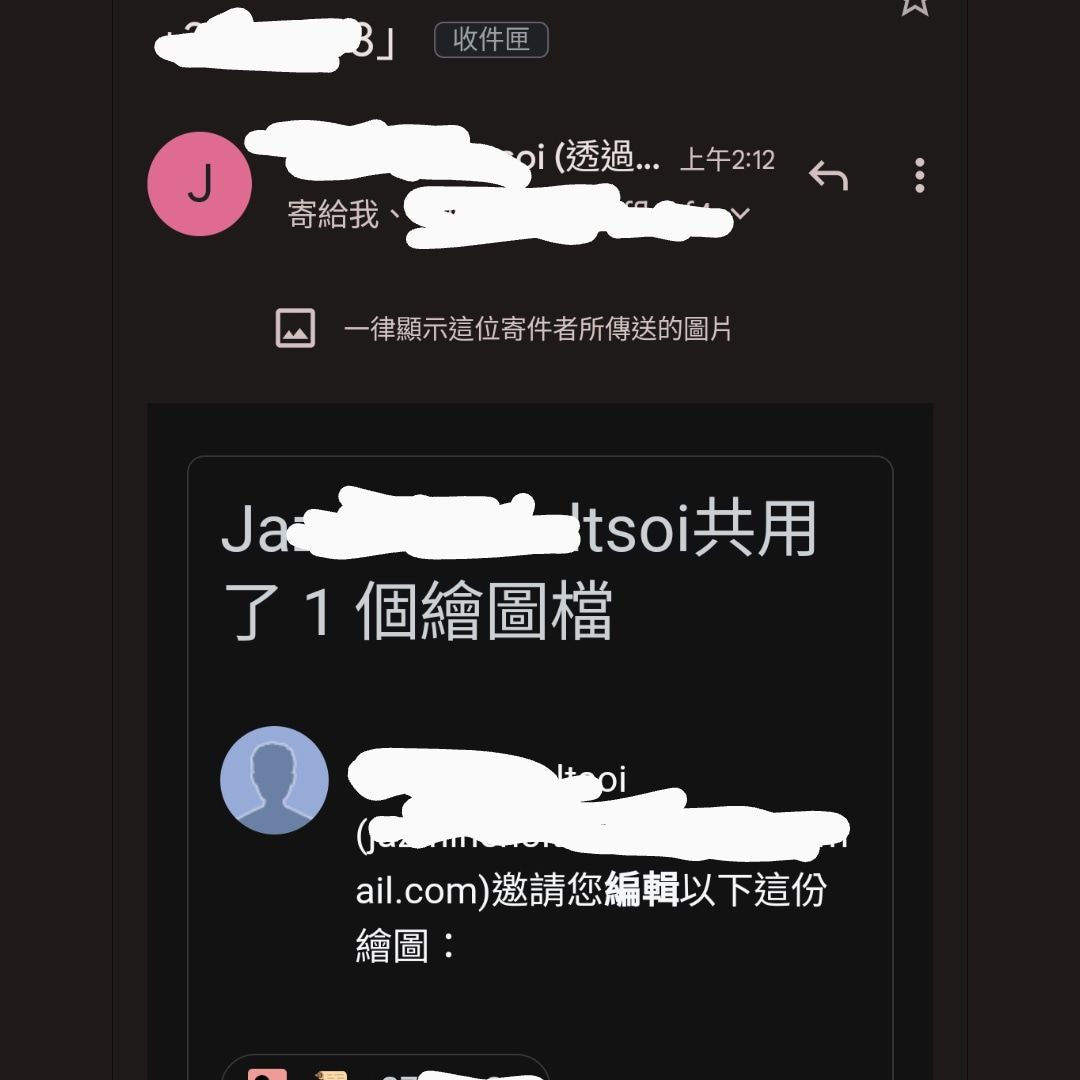Always show images from this sender

tap(503, 329)
